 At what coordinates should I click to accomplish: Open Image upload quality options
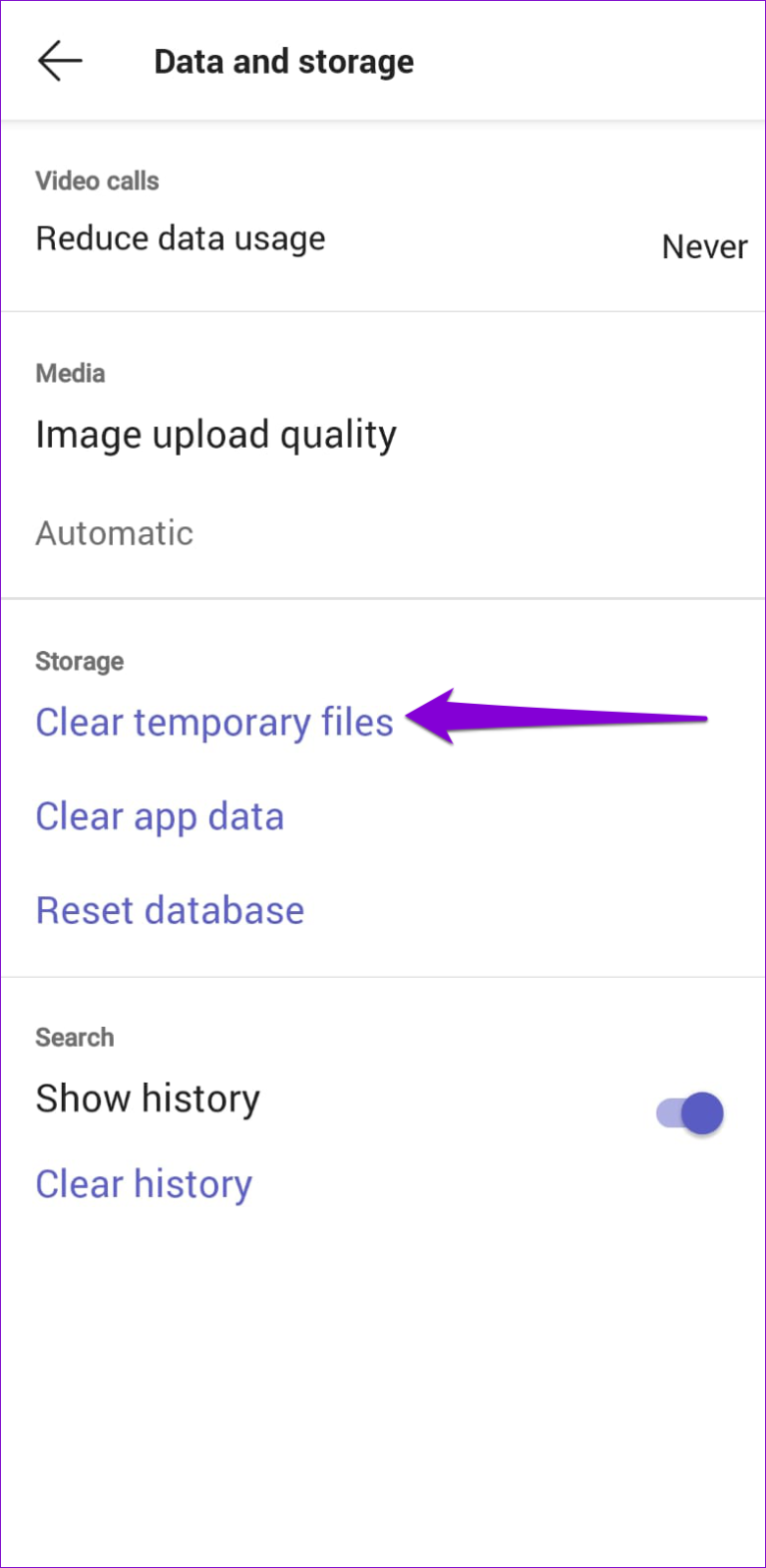click(215, 435)
